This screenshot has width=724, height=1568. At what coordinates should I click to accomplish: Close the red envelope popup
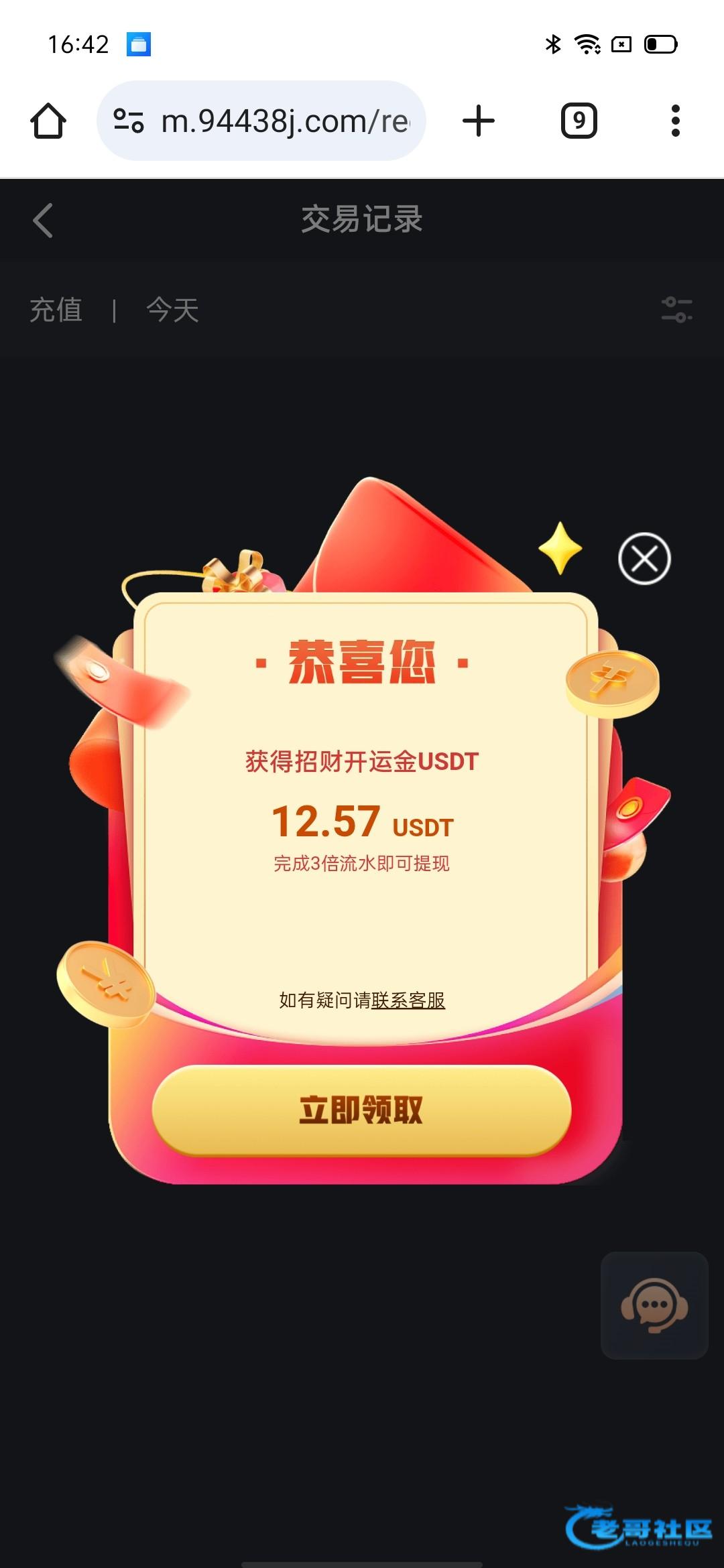point(644,558)
